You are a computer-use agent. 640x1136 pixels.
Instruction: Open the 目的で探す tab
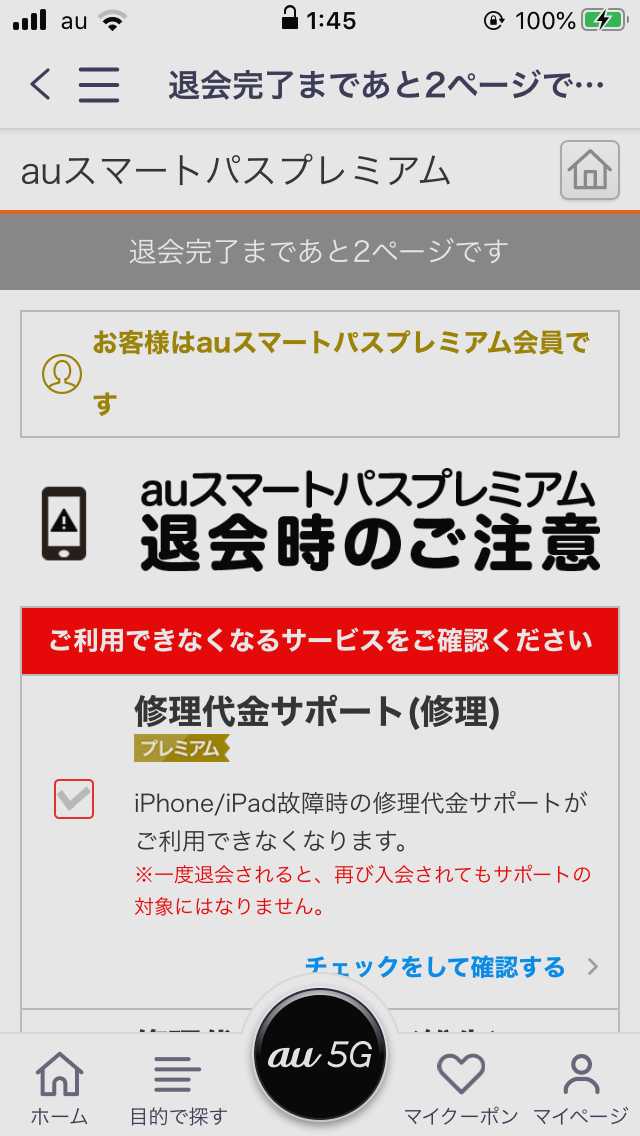(178, 1088)
